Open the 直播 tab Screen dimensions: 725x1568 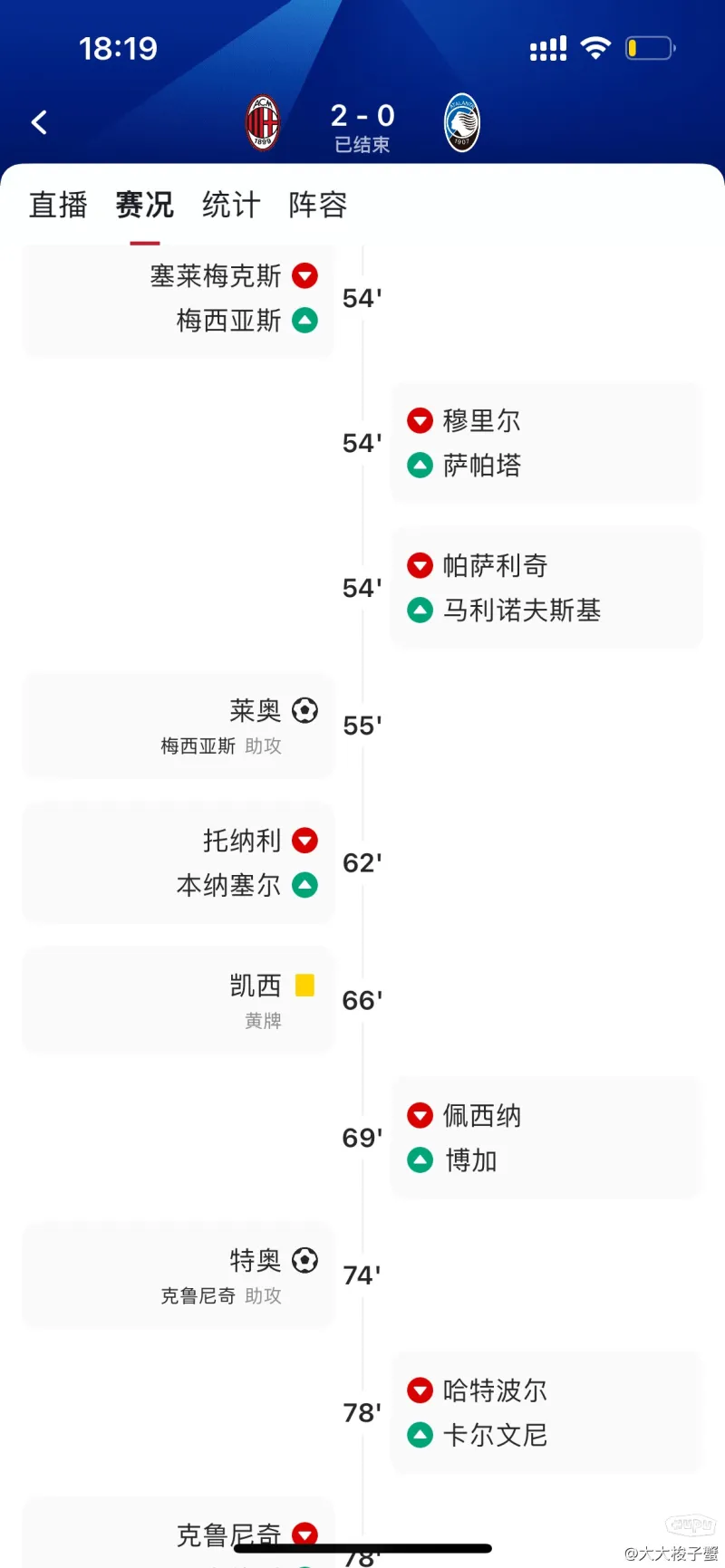[57, 205]
